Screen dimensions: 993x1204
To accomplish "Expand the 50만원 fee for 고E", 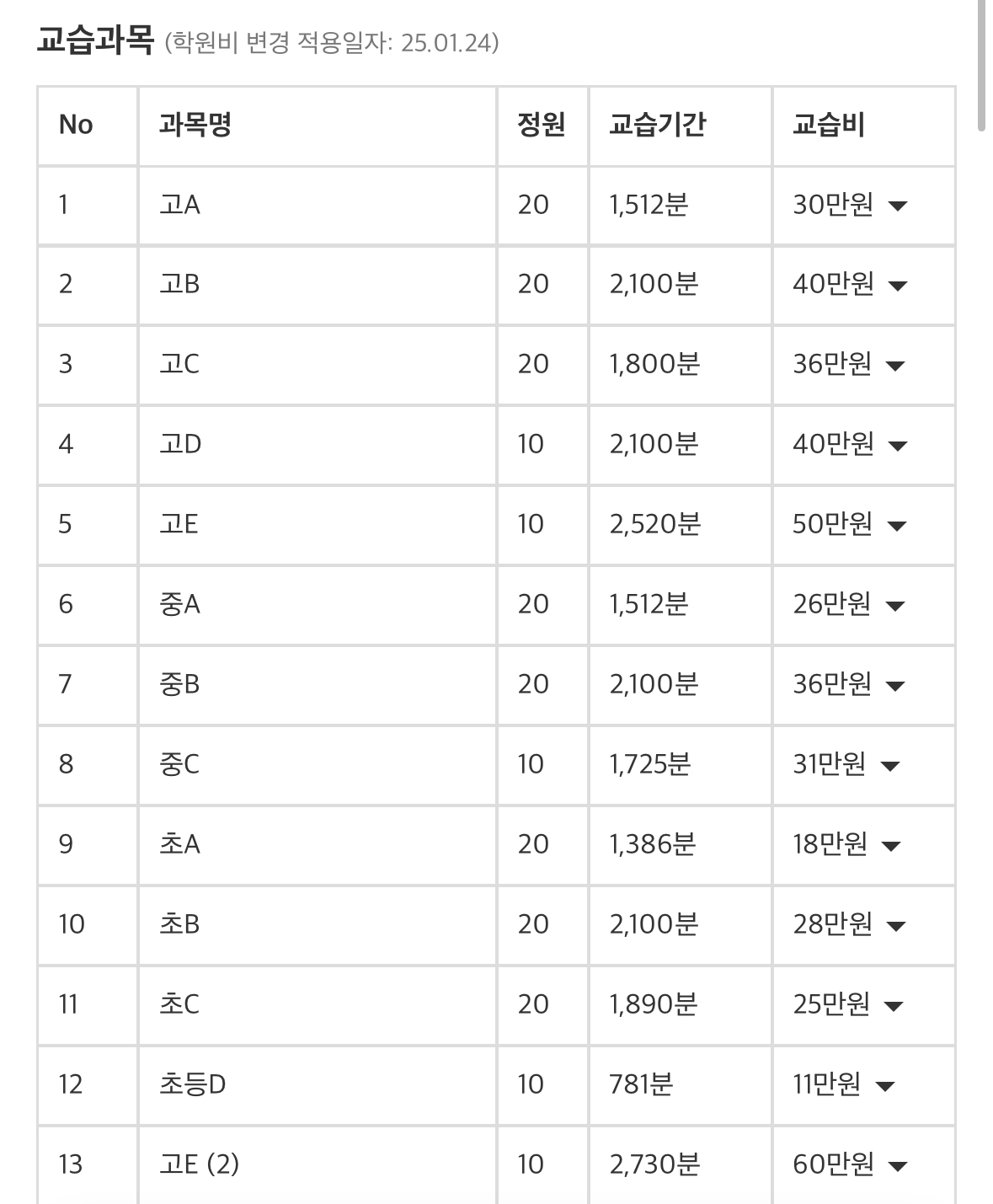I will pos(896,526).
